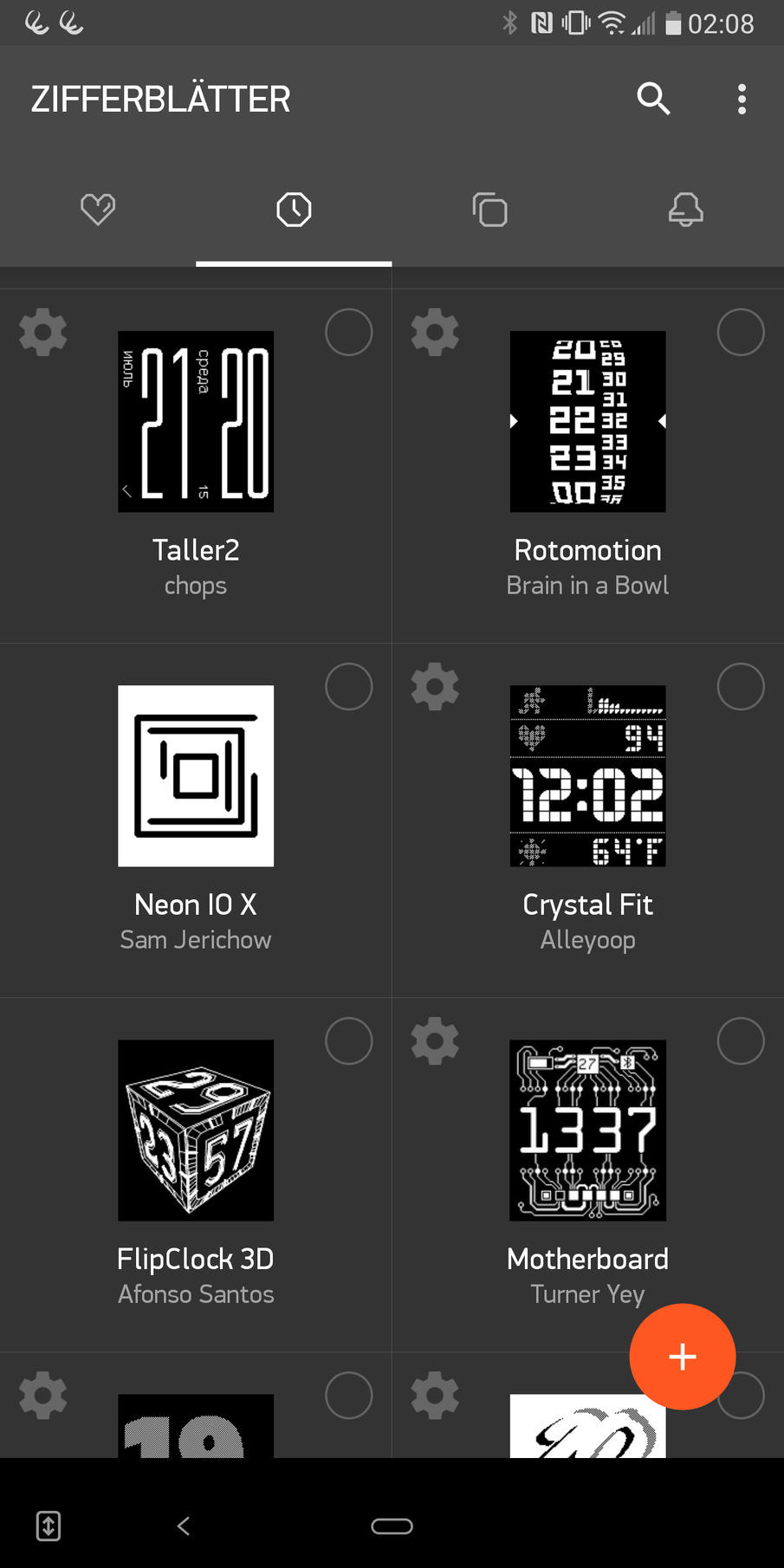784x1568 pixels.
Task: Open the three-dot overflow menu
Action: coord(742,99)
